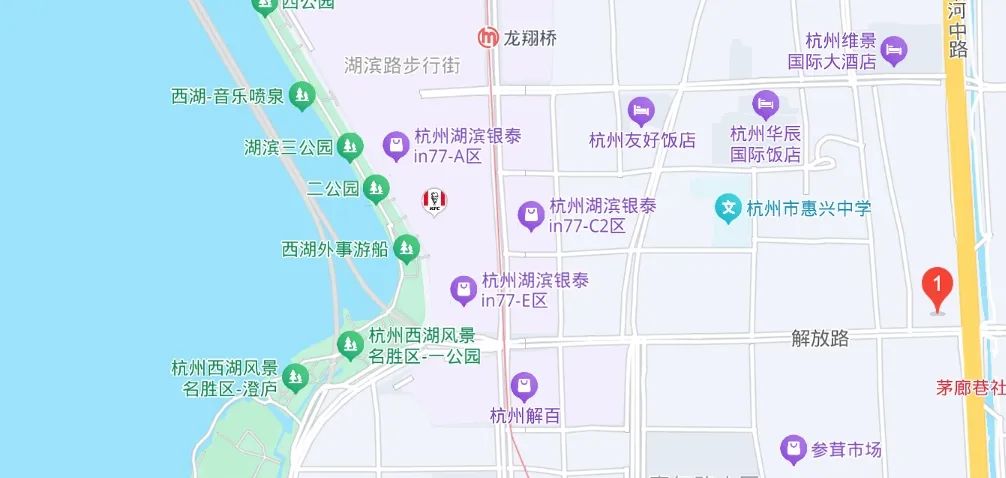Open the 杭州西湖风景名胜区-澄庐 marker
Screen dimensions: 1006x478
295,378
